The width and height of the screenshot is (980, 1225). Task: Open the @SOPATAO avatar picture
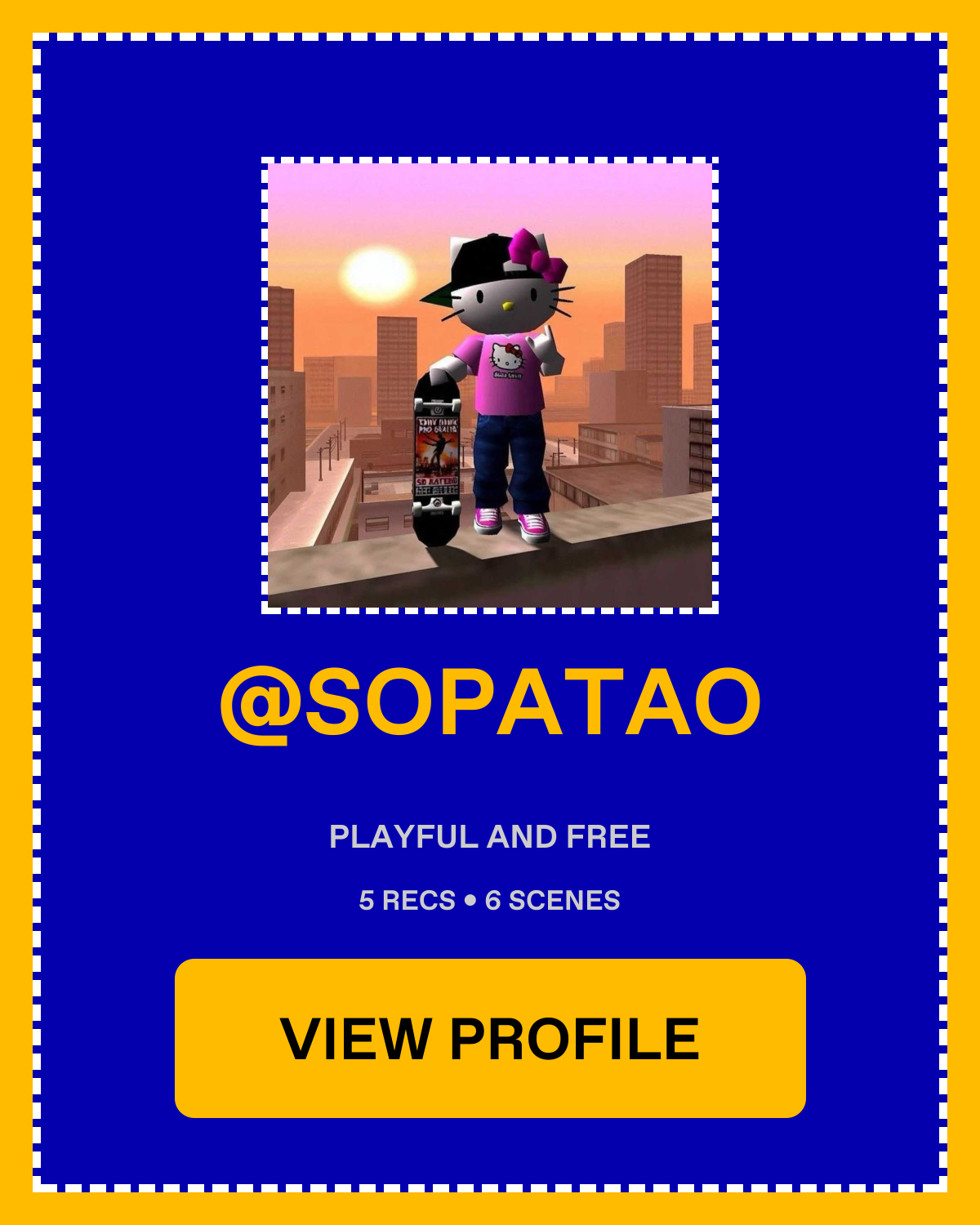pyautogui.click(x=490, y=385)
